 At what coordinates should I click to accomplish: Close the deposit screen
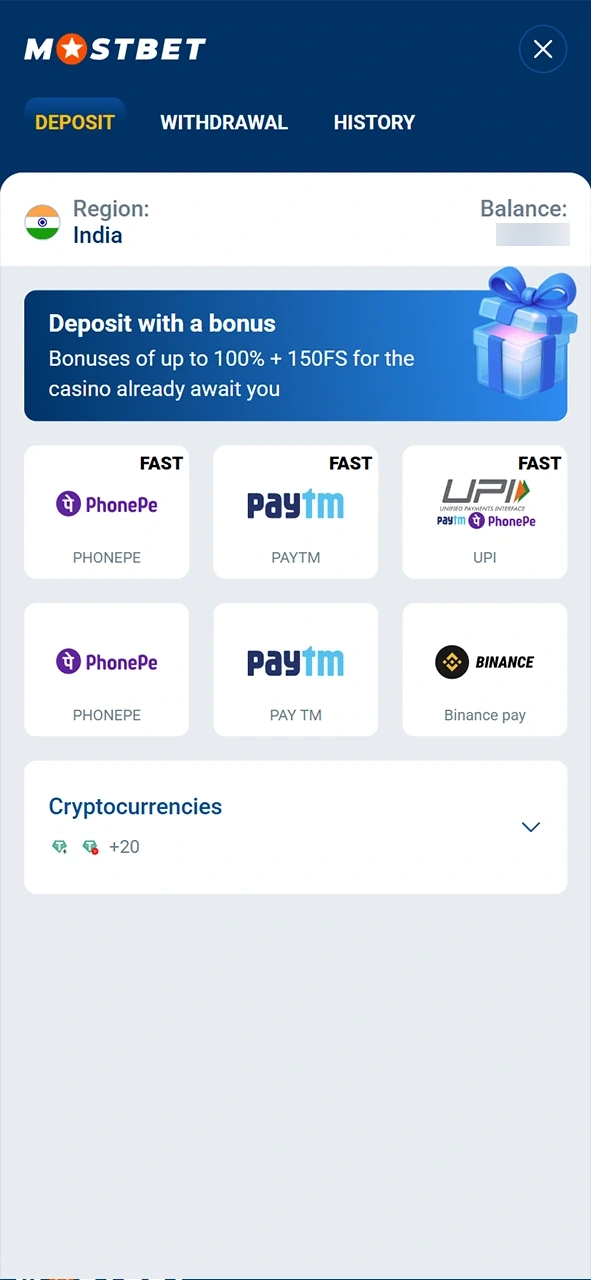coord(543,49)
